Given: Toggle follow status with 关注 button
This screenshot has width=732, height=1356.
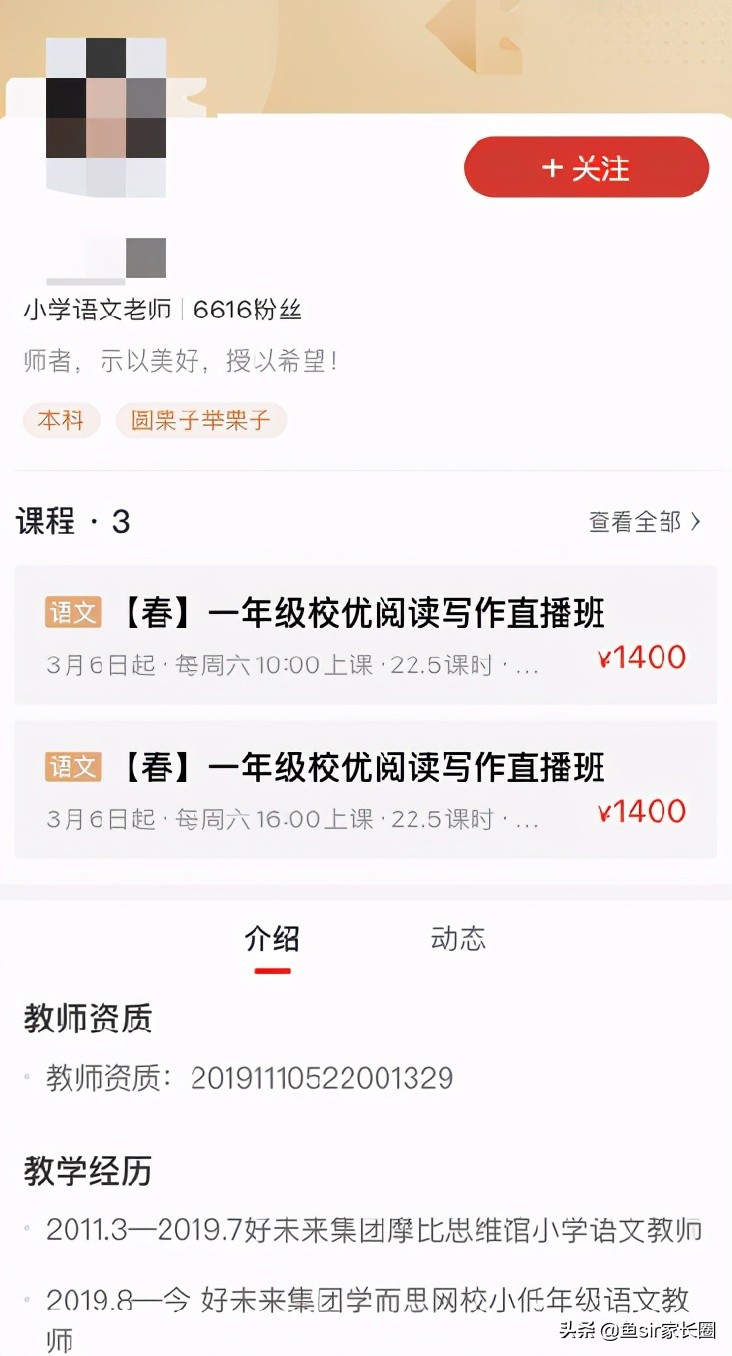Looking at the screenshot, I should click(586, 167).
